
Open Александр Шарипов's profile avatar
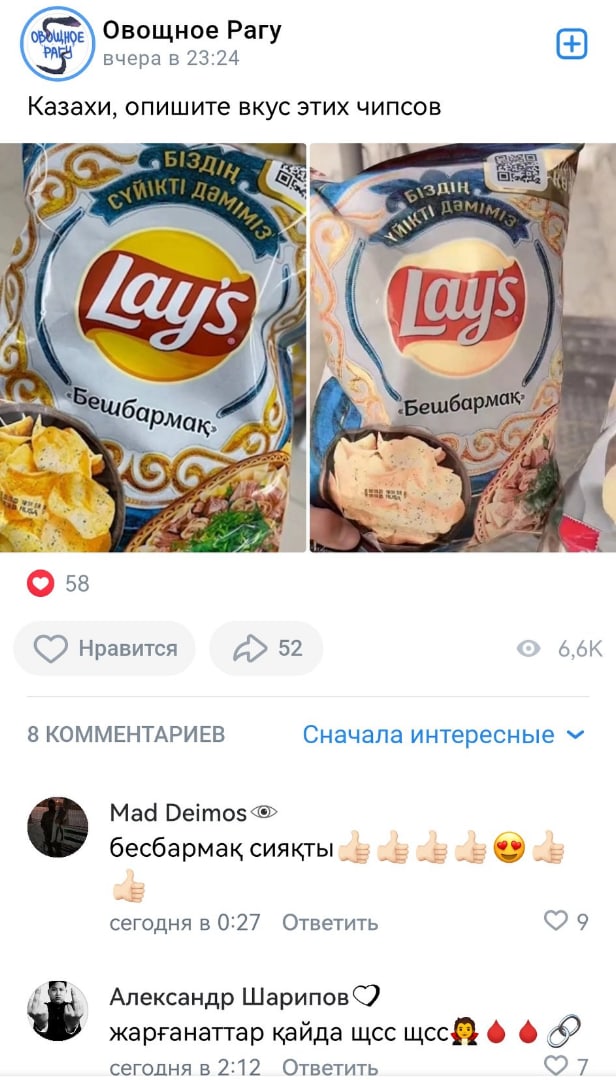(58, 1011)
